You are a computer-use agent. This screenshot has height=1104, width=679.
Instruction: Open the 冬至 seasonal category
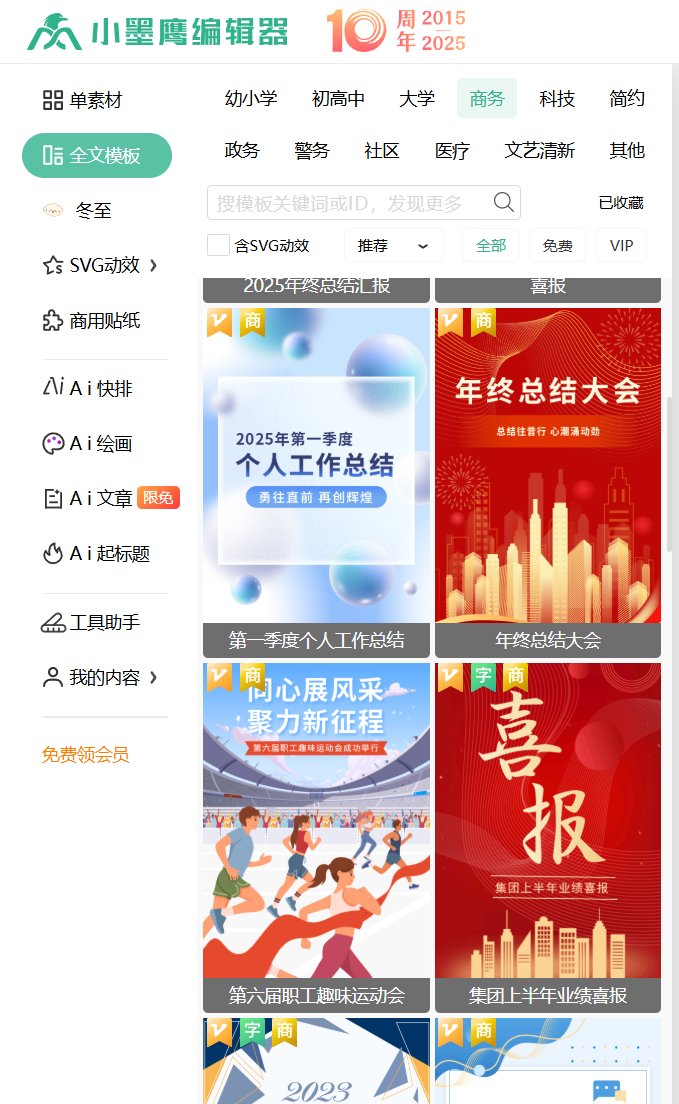[x=93, y=210]
